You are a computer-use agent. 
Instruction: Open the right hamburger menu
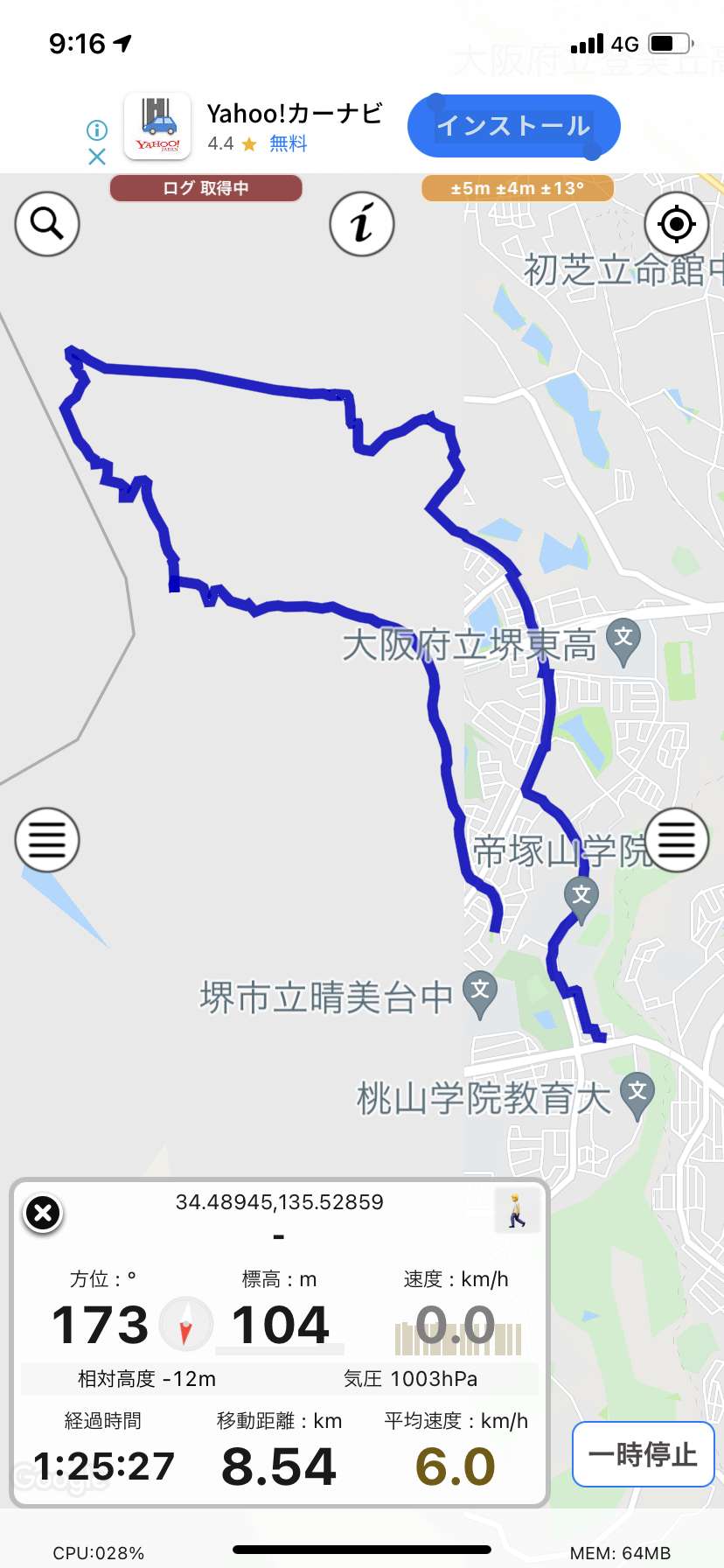[x=676, y=840]
